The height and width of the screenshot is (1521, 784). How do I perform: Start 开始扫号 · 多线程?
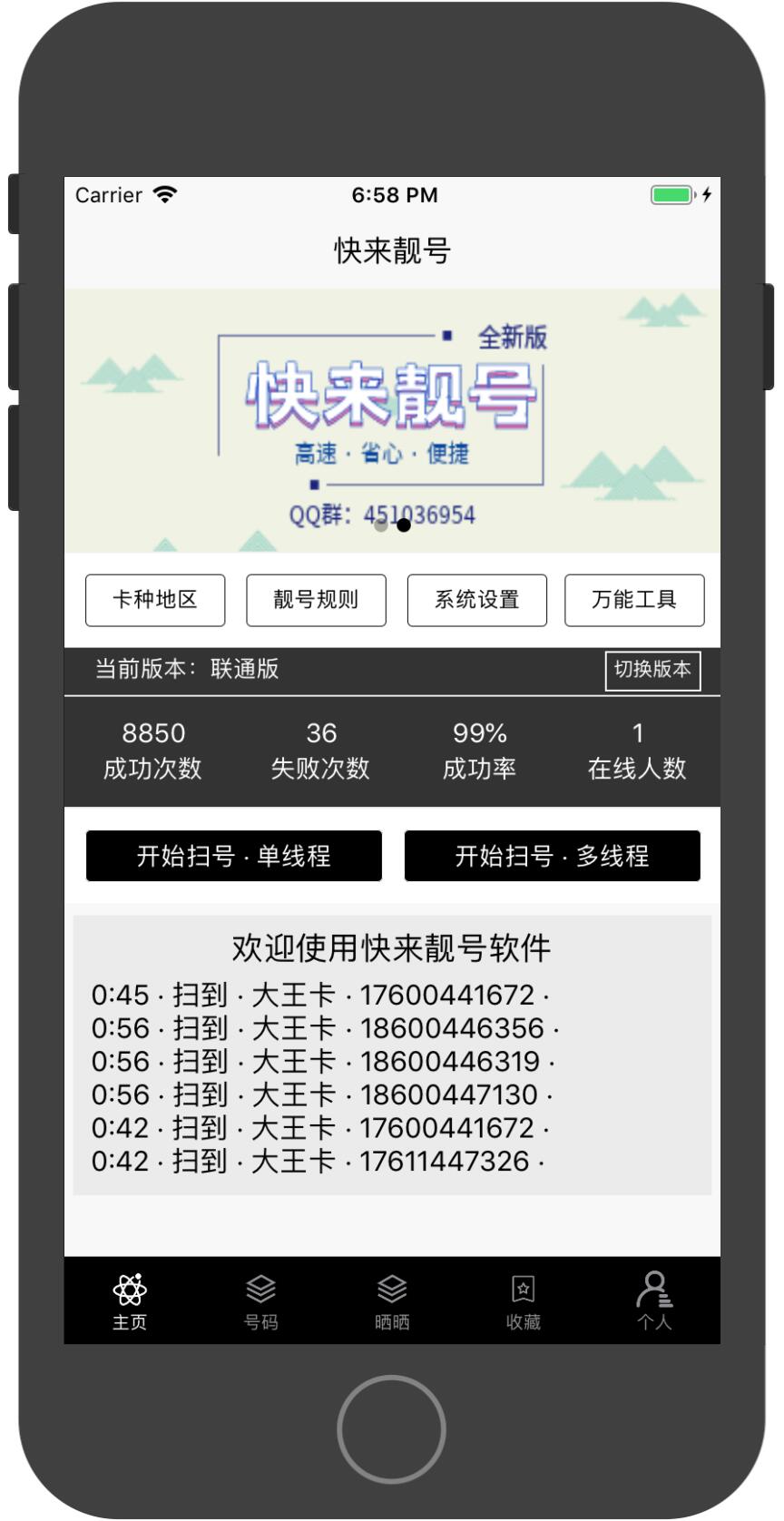(x=552, y=856)
